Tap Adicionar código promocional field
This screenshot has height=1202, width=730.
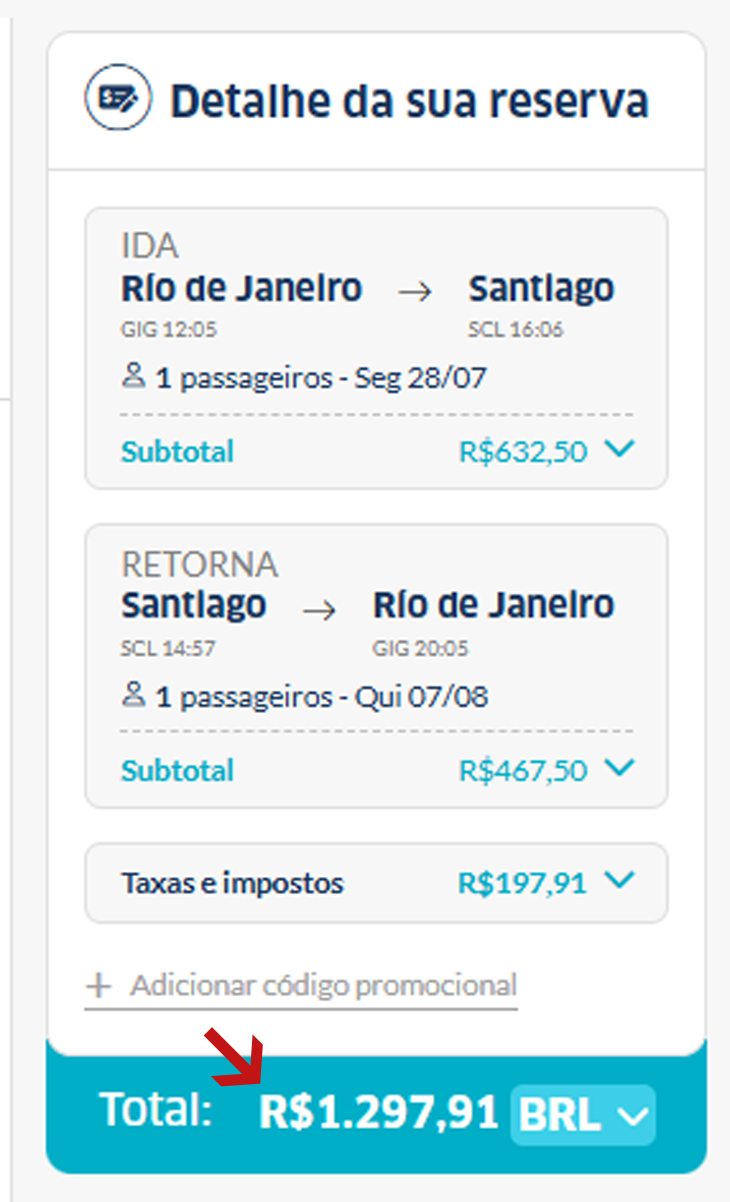coord(301,986)
